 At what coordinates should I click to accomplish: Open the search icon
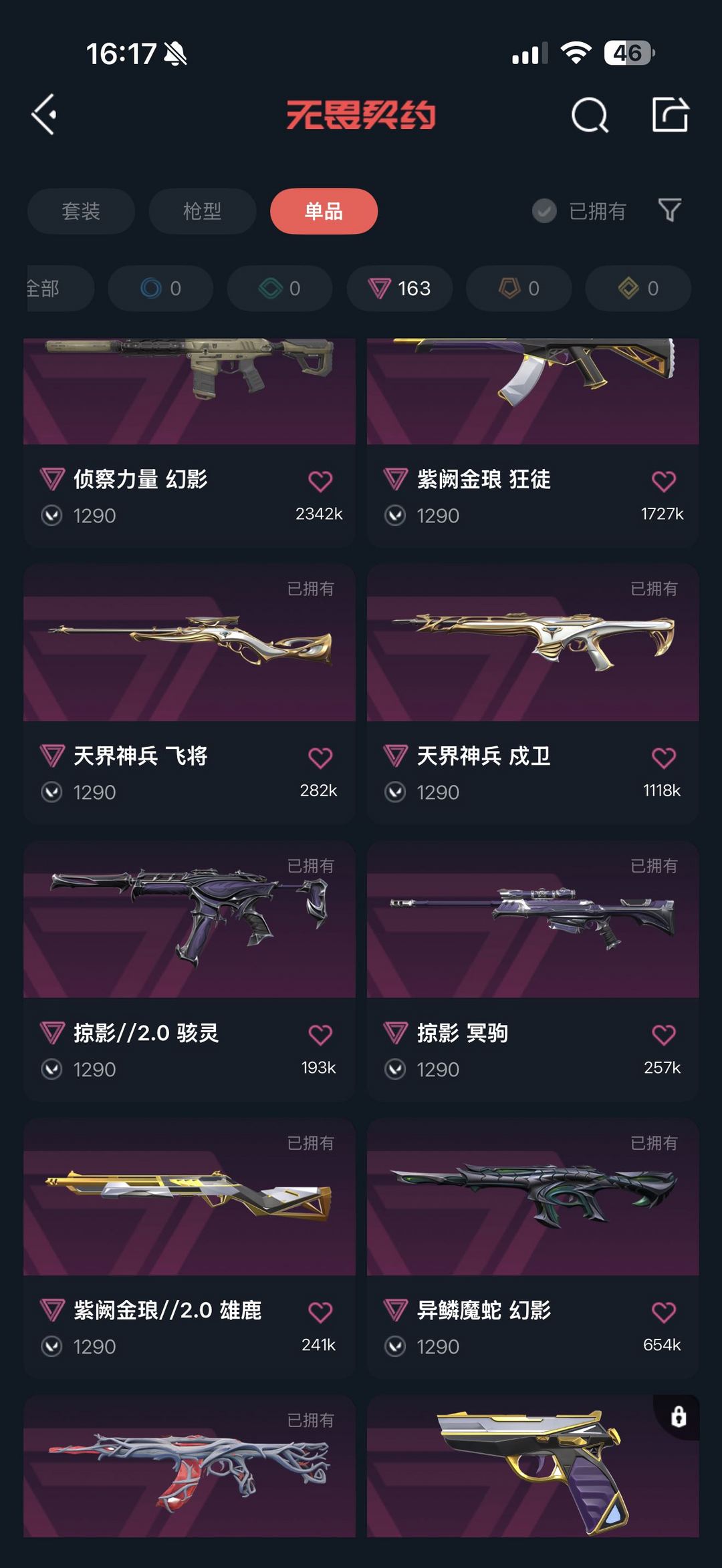pyautogui.click(x=590, y=116)
